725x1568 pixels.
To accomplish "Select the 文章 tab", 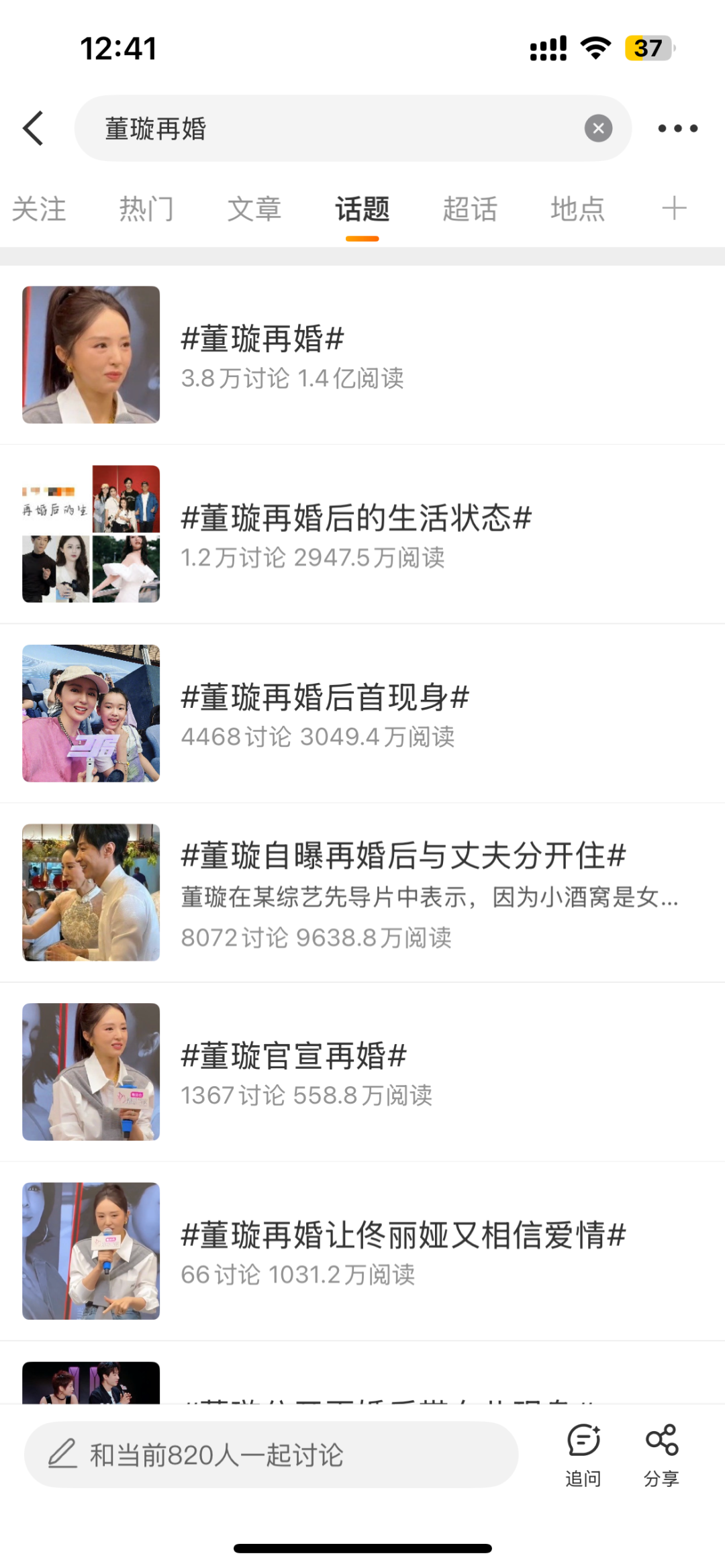I will click(x=254, y=209).
